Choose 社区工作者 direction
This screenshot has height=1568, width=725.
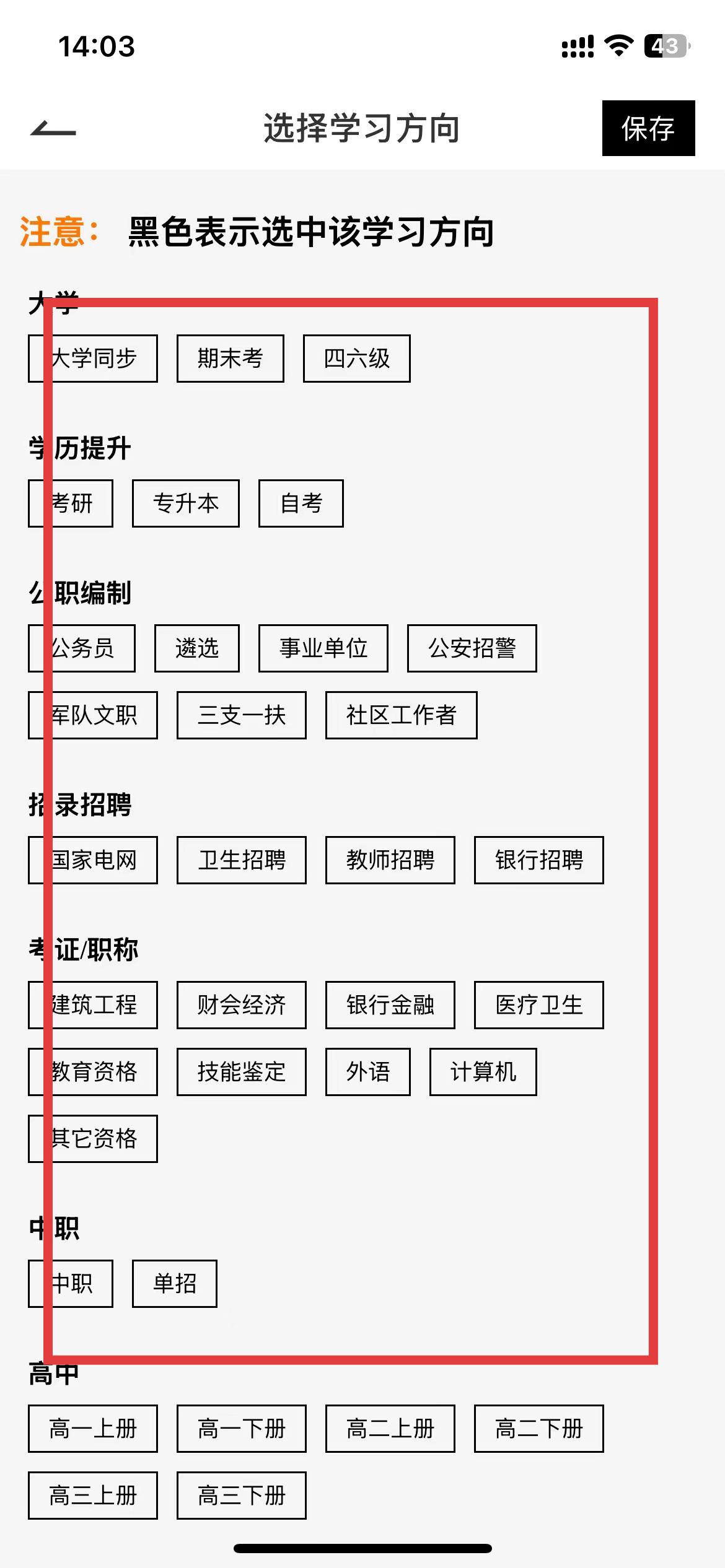pos(402,715)
